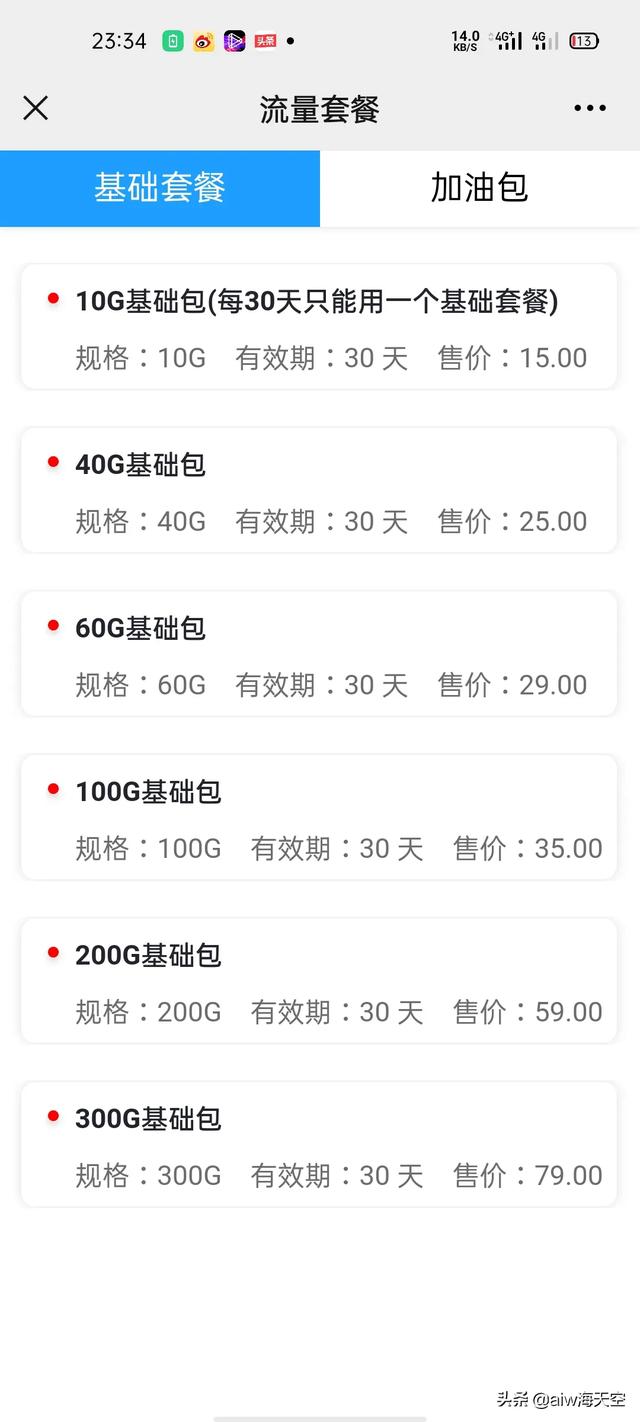Open the three-dot overflow menu

(x=590, y=108)
